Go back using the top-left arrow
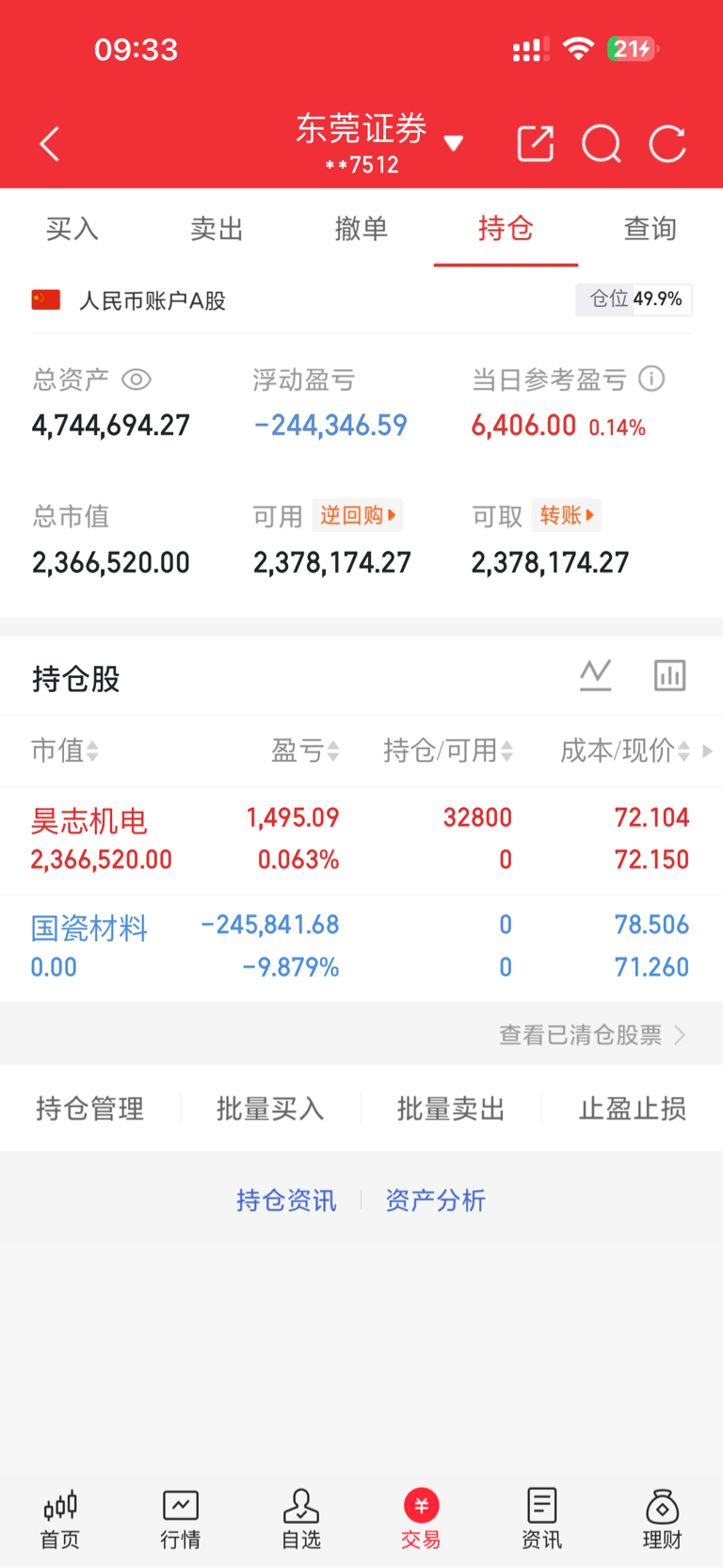723x1568 pixels. point(50,144)
